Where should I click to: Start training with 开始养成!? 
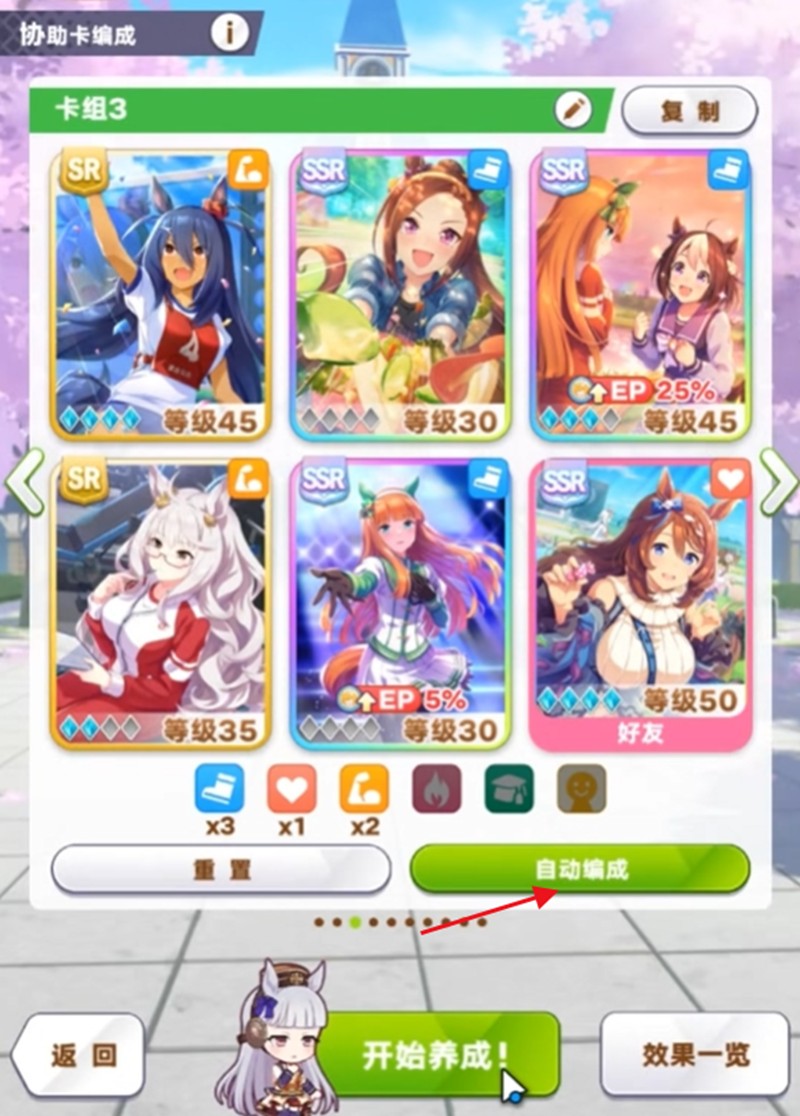pyautogui.click(x=437, y=1054)
